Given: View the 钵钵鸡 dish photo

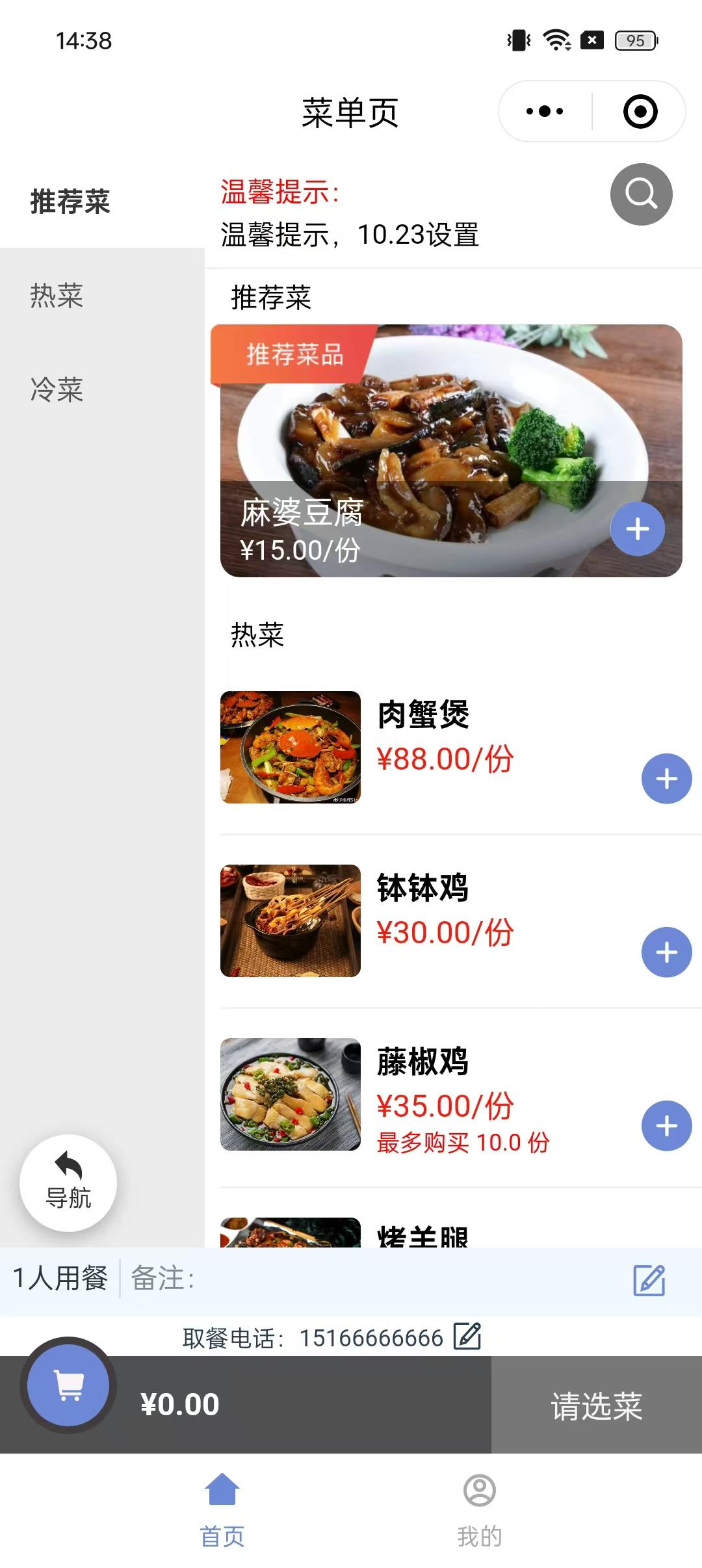Looking at the screenshot, I should [291, 921].
